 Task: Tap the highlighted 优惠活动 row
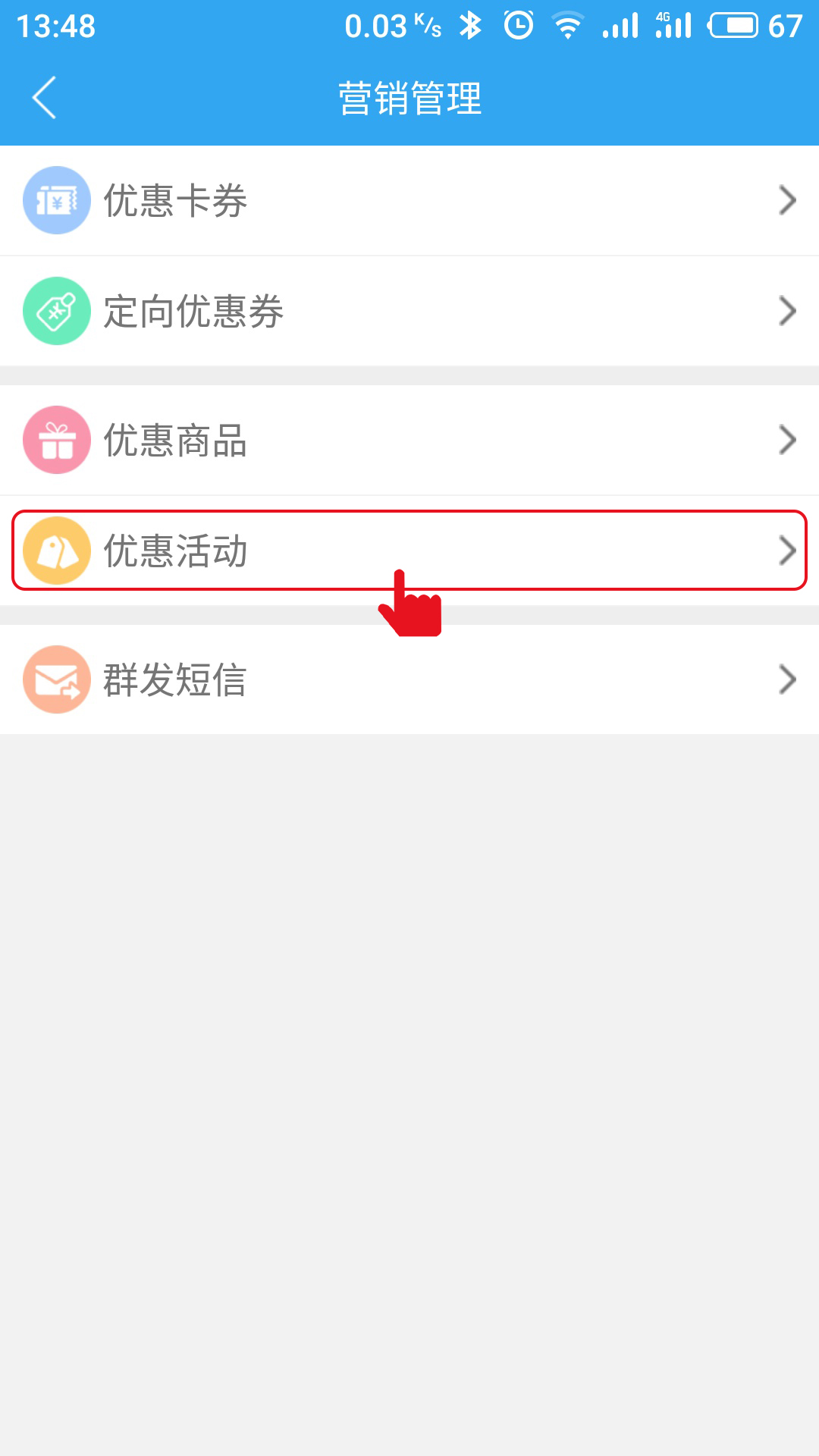tap(409, 551)
